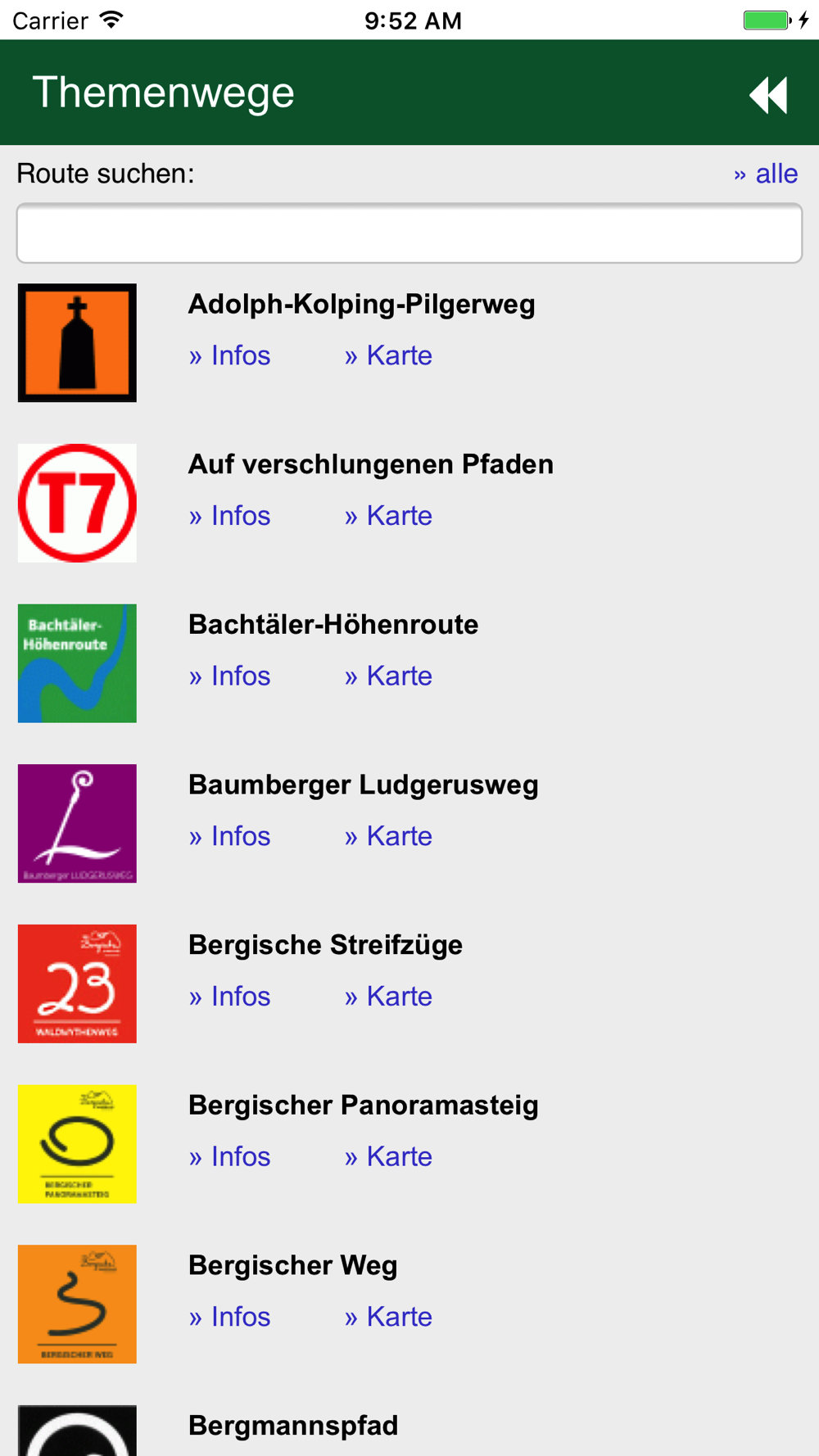Screen dimensions: 819x1456
Task: Open Karte for Bergischer Panoramasteig
Action: [x=388, y=1156]
